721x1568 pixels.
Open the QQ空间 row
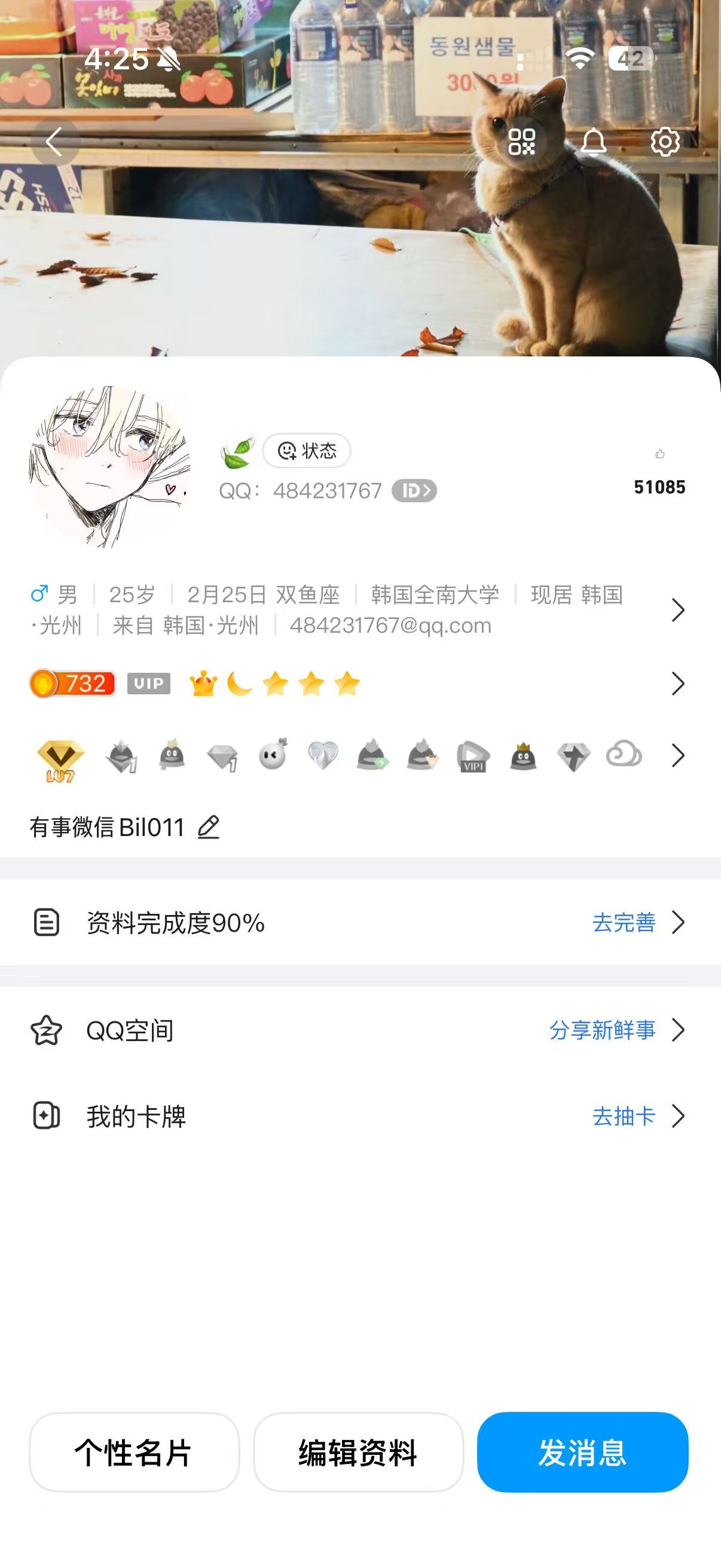pos(359,1030)
